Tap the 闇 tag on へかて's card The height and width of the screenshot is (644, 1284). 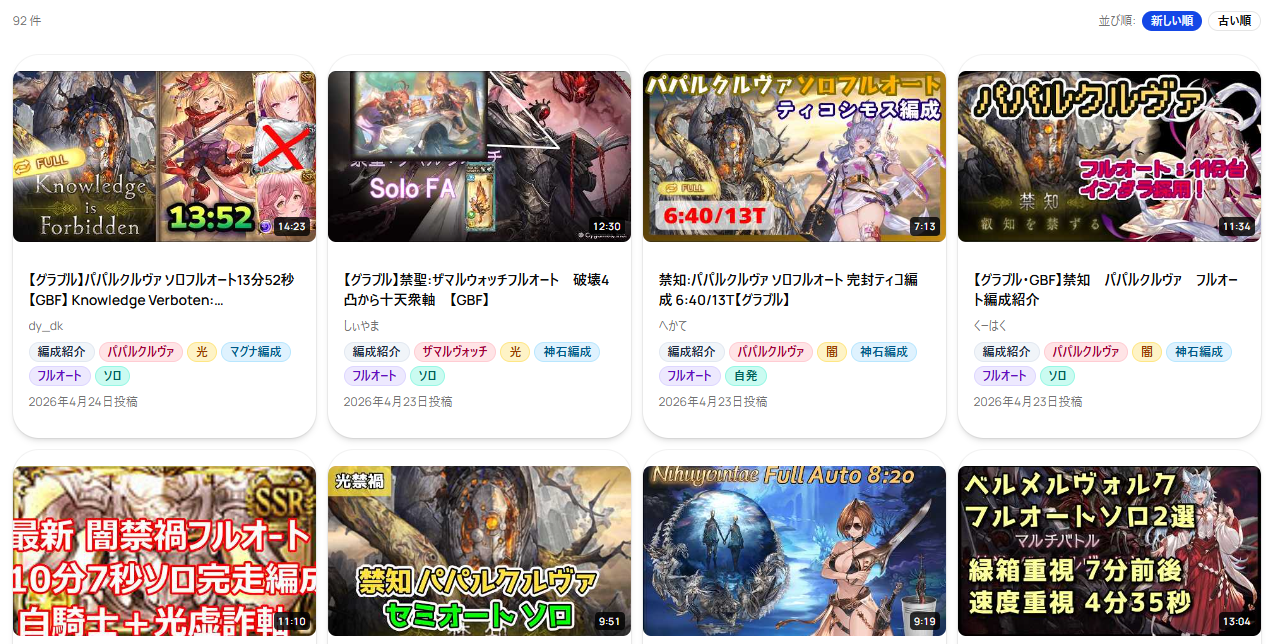pyautogui.click(x=831, y=352)
